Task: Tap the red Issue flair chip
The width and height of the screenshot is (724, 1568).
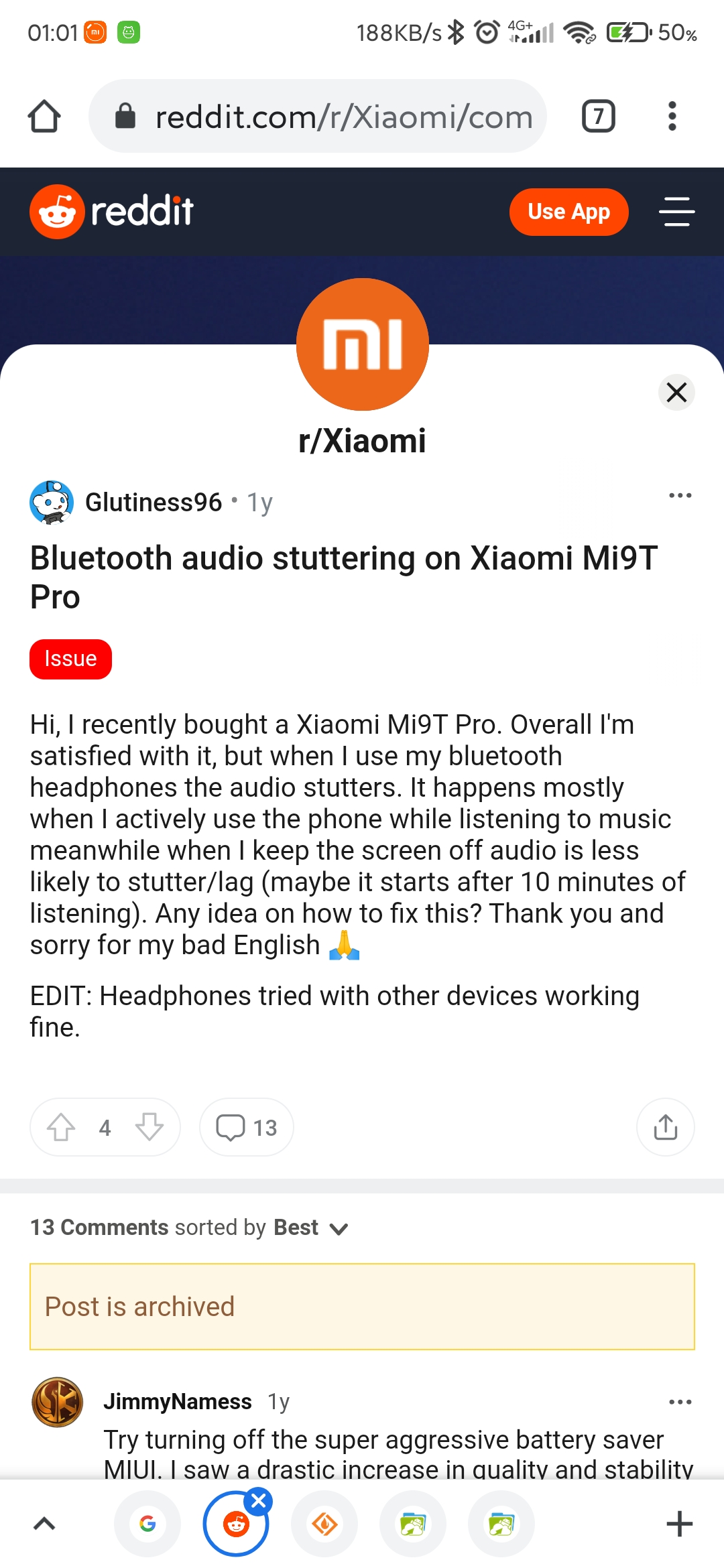Action: pyautogui.click(x=70, y=659)
